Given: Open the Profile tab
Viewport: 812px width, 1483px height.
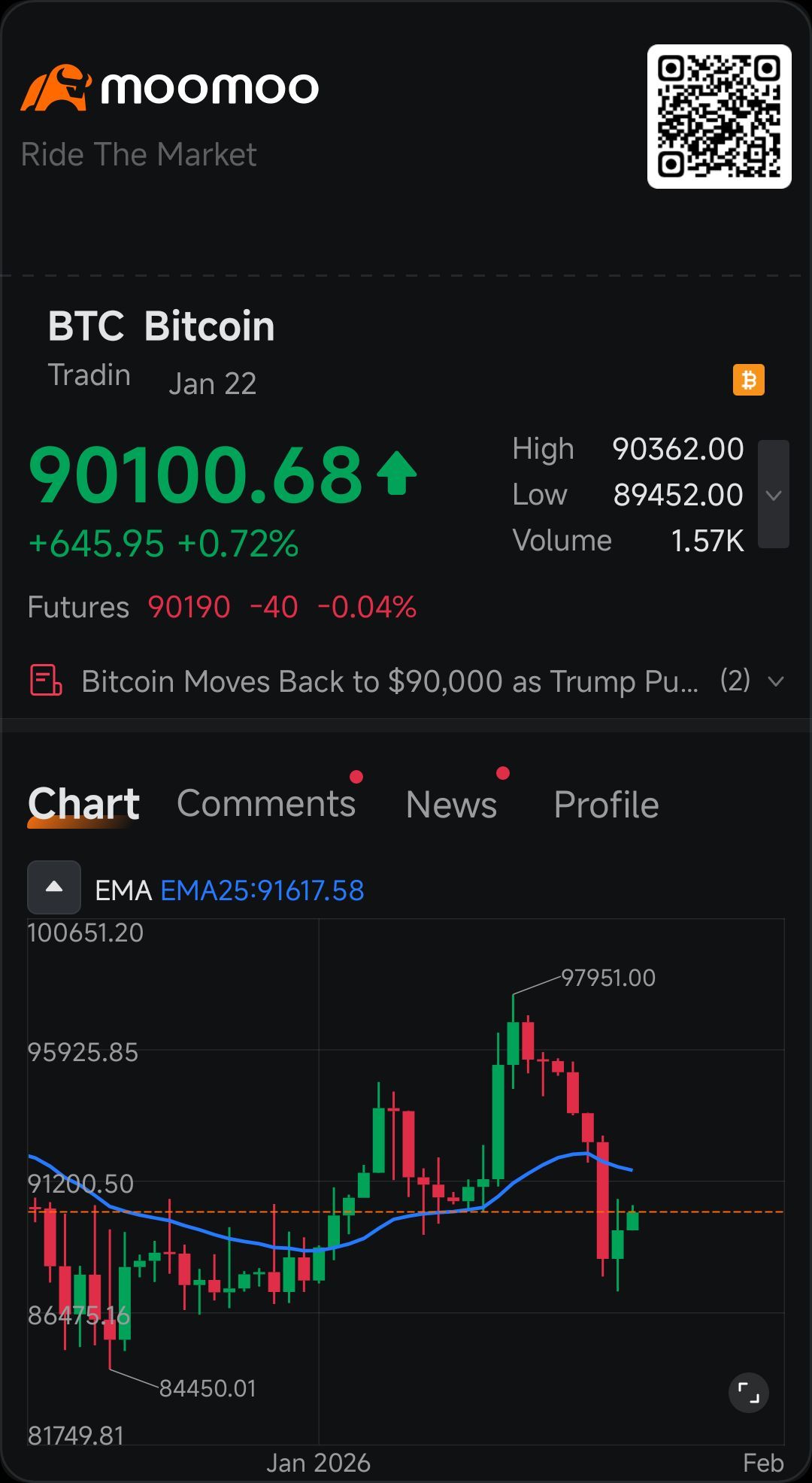Looking at the screenshot, I should (606, 803).
